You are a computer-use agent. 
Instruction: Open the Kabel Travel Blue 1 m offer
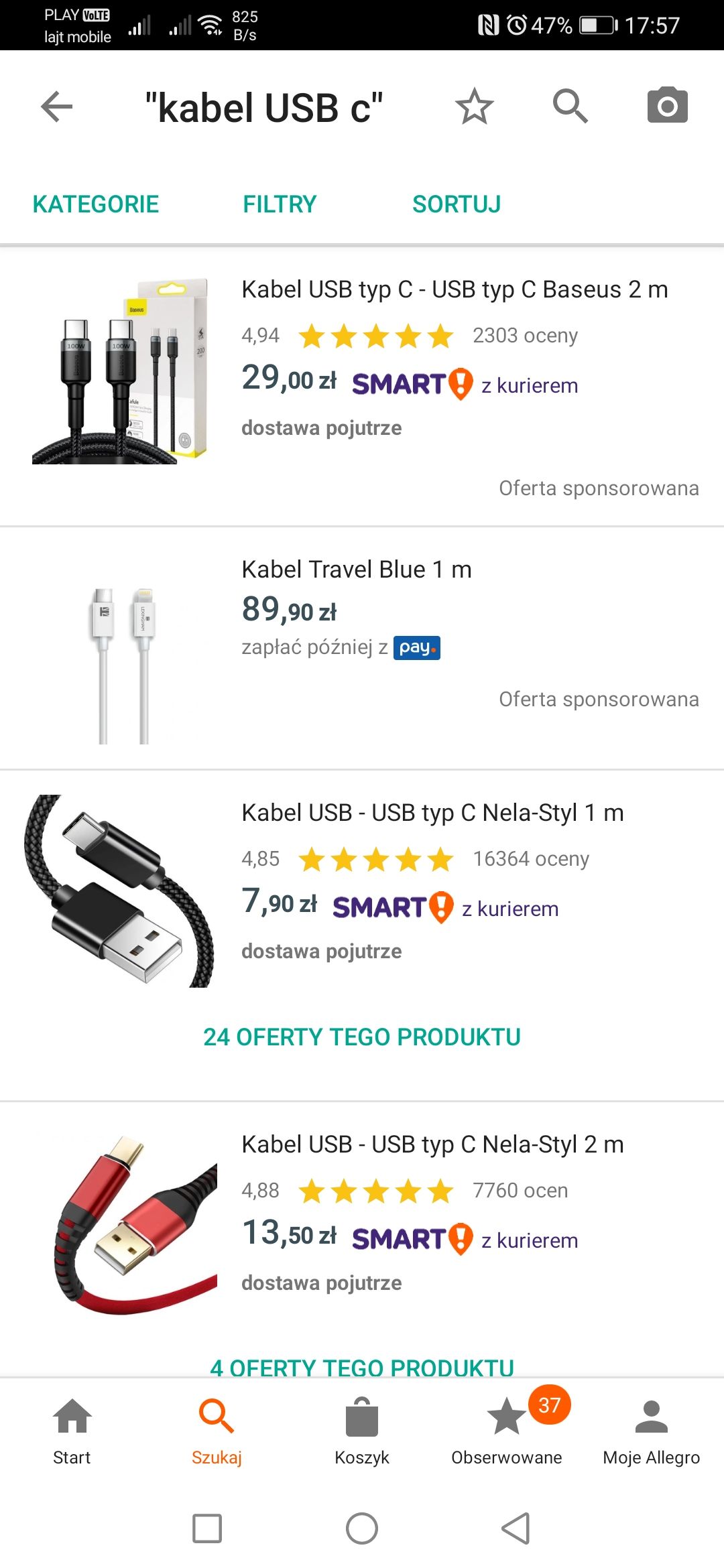coord(357,570)
